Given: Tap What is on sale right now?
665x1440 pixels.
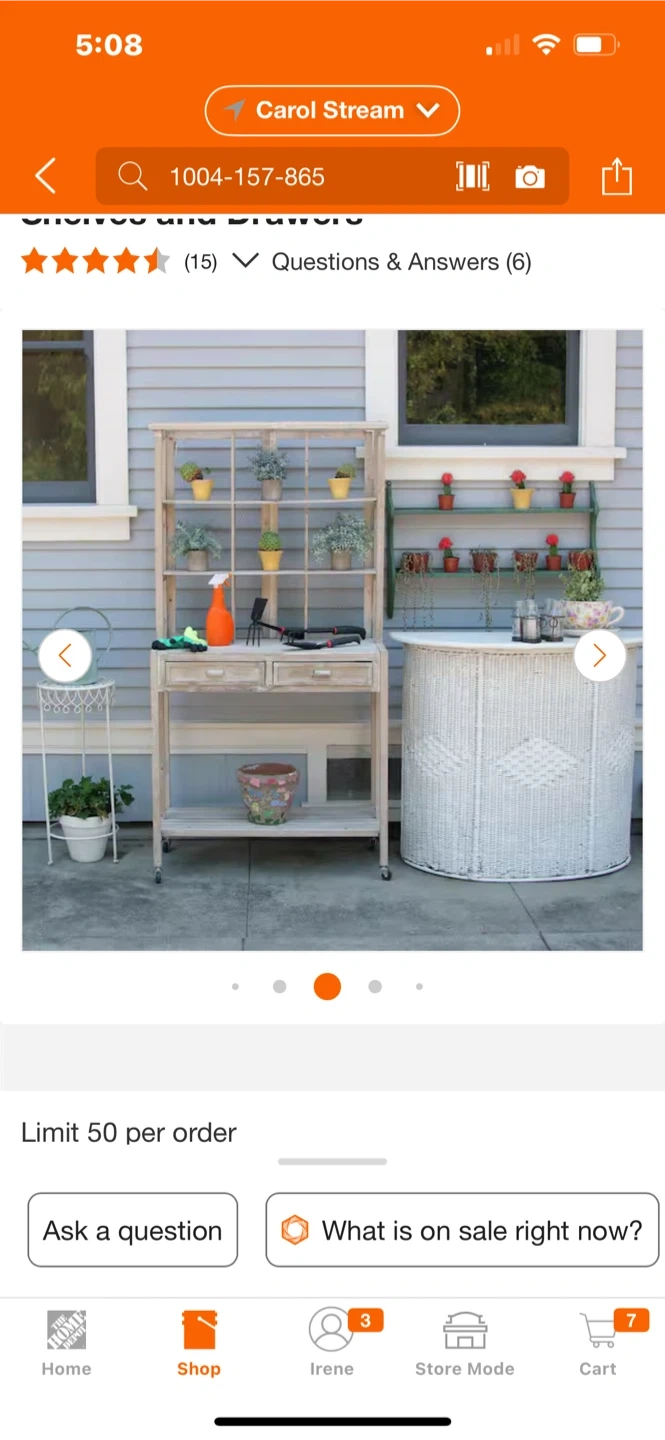Looking at the screenshot, I should (x=462, y=1230).
